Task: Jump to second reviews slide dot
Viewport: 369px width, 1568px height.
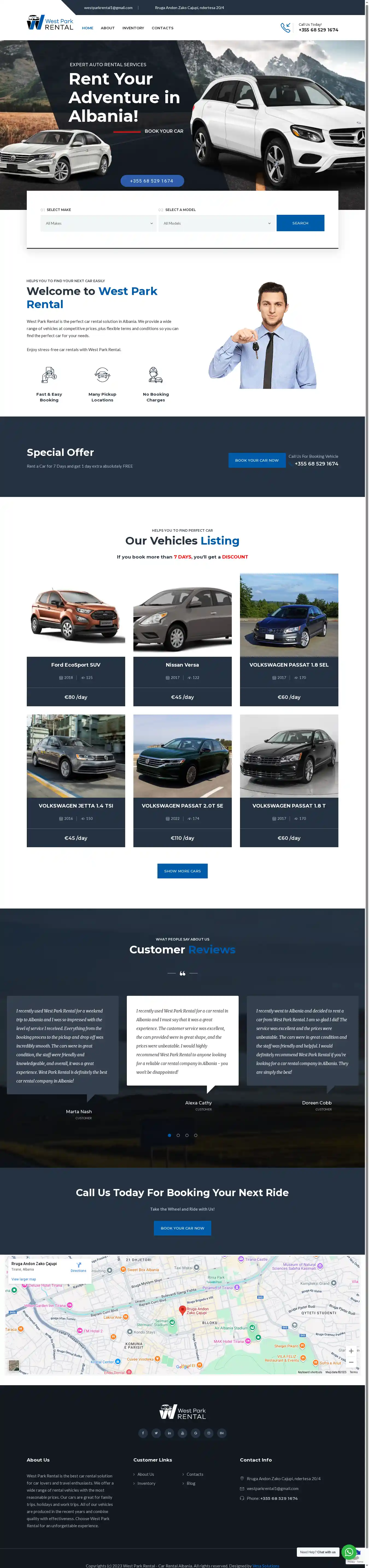Action: [178, 1135]
